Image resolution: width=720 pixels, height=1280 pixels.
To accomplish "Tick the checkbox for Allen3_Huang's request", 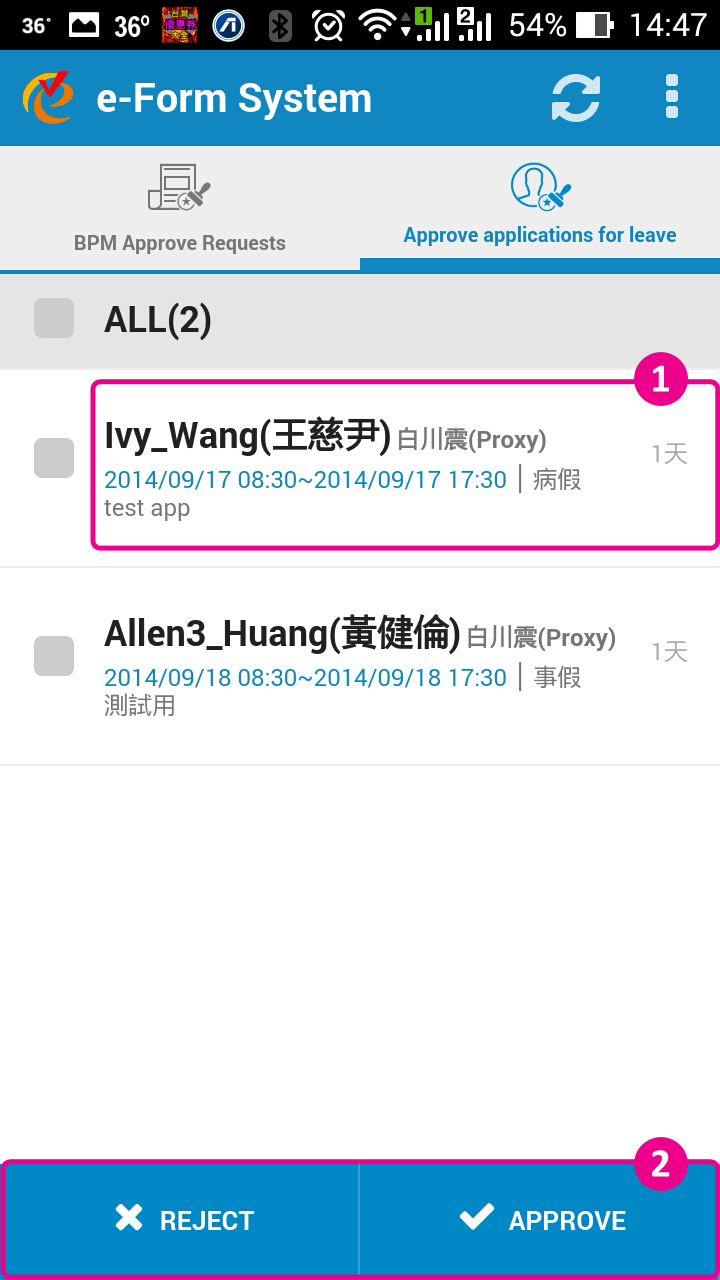I will pyautogui.click(x=54, y=656).
